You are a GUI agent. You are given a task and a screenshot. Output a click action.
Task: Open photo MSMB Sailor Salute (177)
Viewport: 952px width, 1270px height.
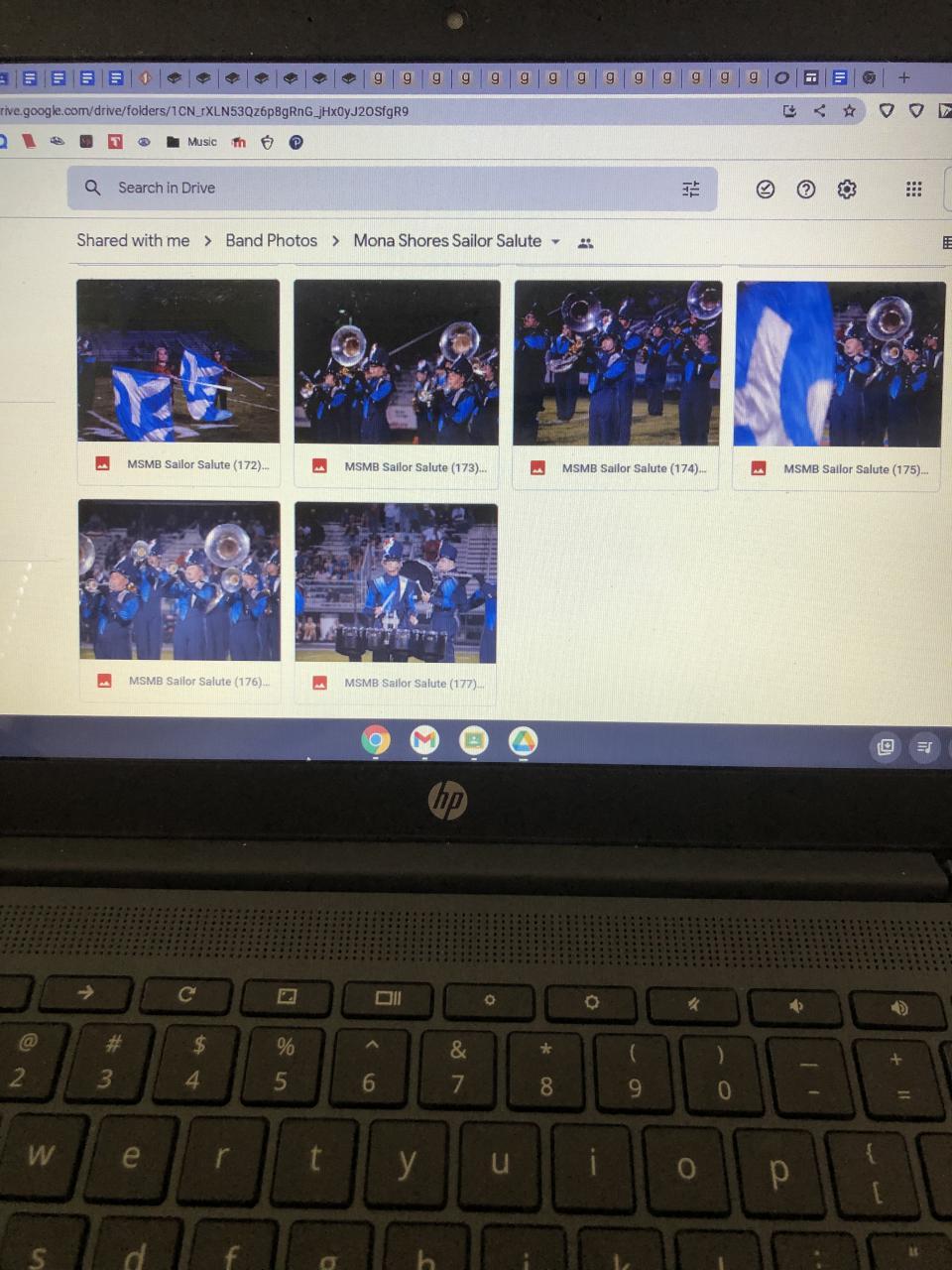(397, 582)
